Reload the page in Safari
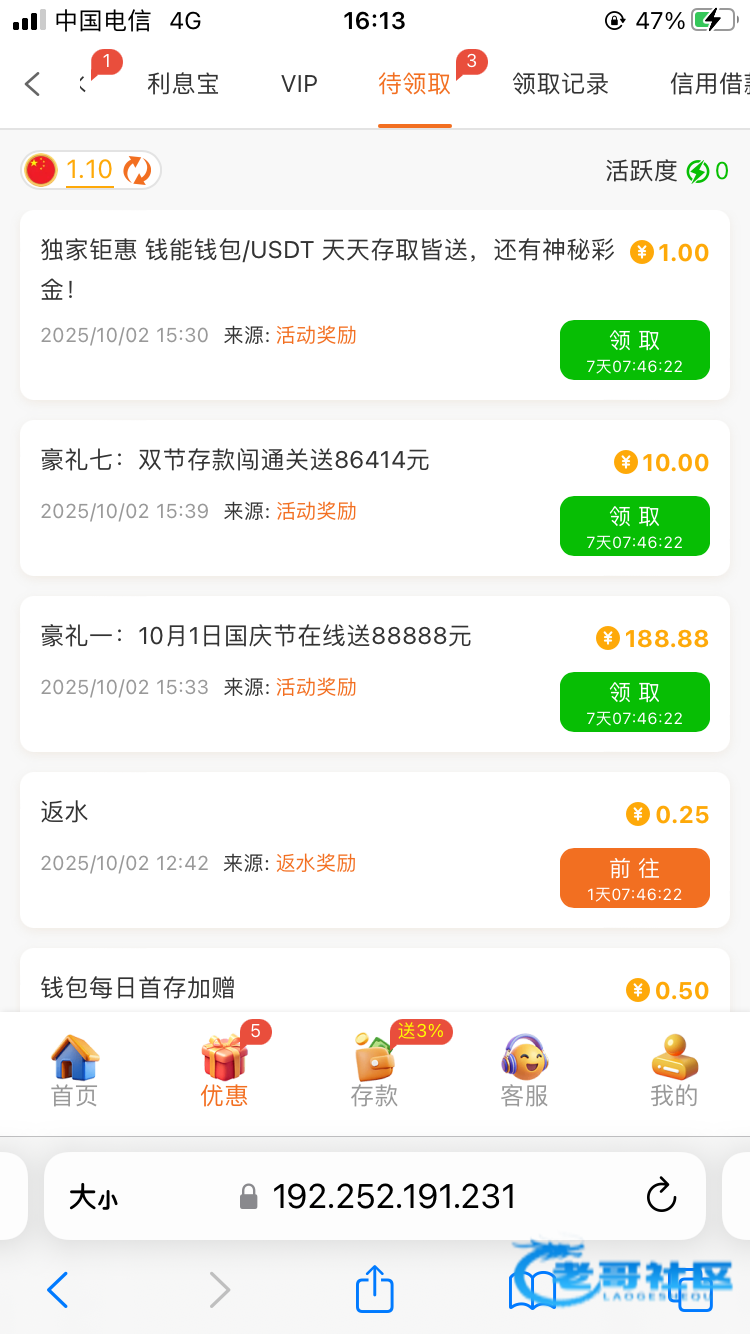 pos(661,1196)
